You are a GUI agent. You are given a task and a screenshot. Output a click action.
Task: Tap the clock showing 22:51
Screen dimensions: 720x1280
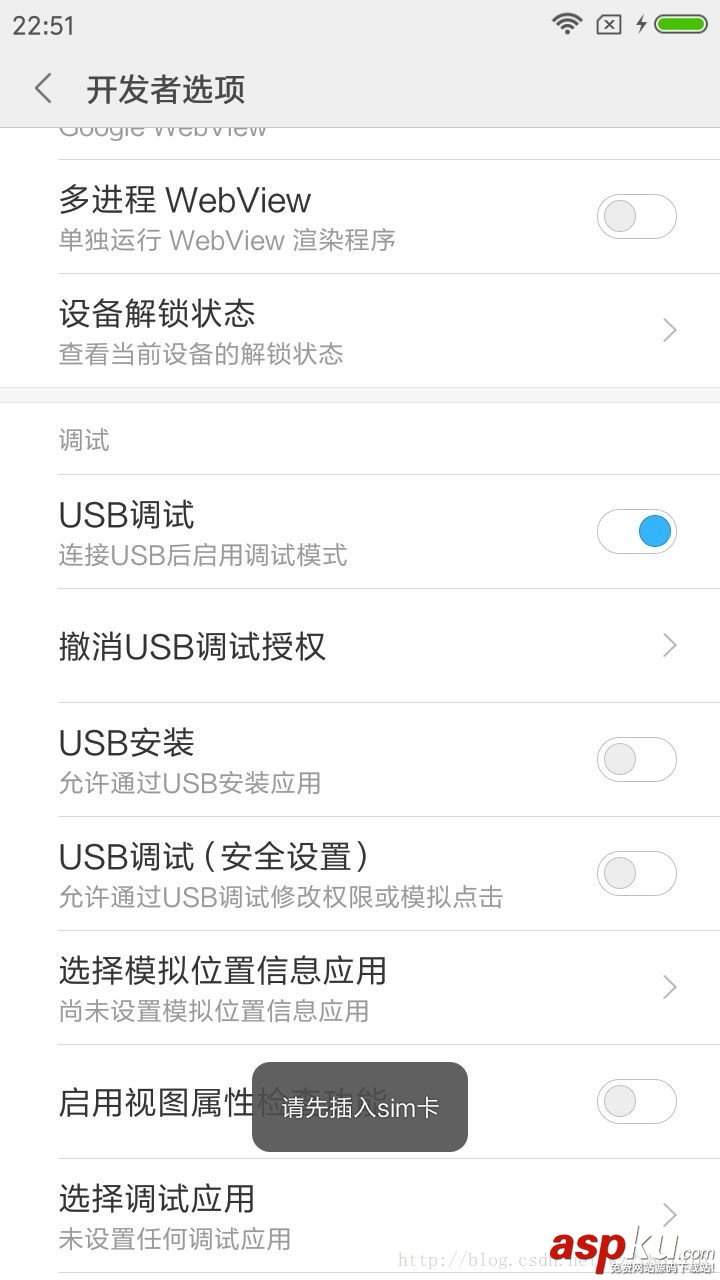pyautogui.click(x=45, y=25)
